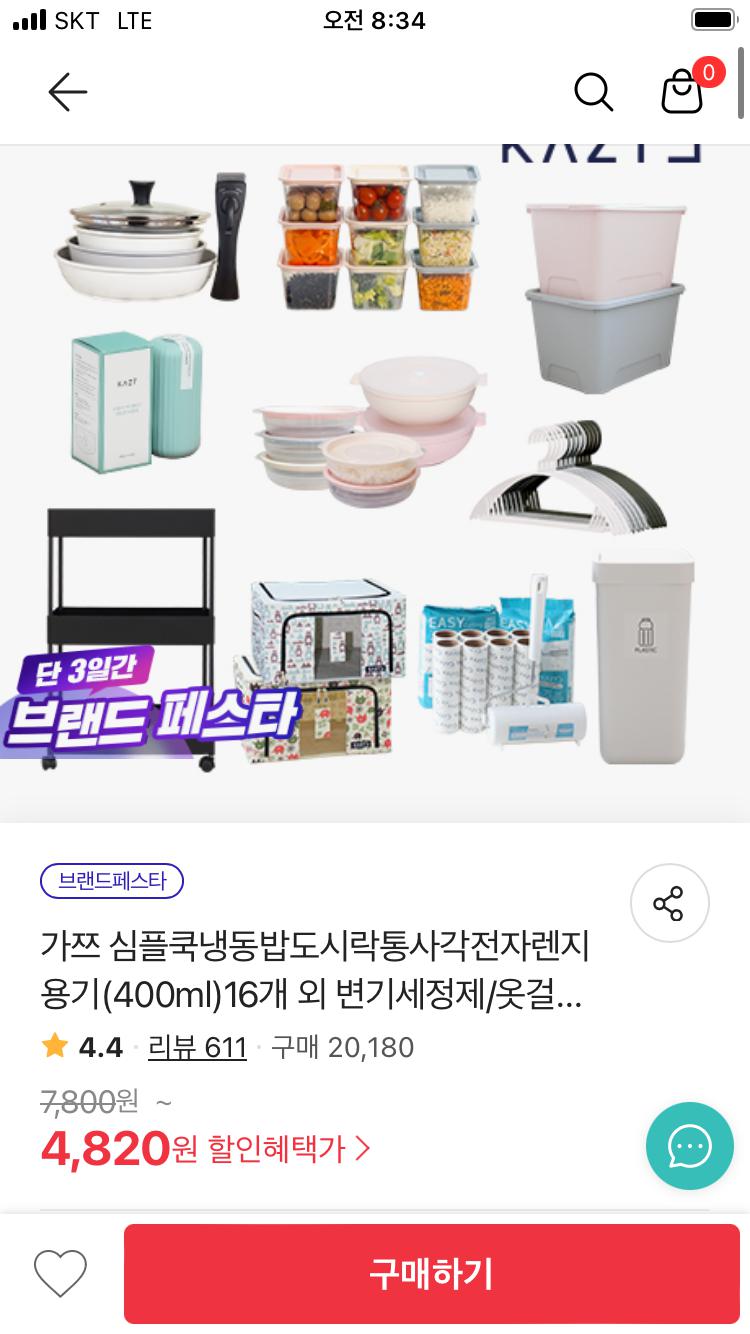Open the product image
750x1334 pixels.
(375, 480)
